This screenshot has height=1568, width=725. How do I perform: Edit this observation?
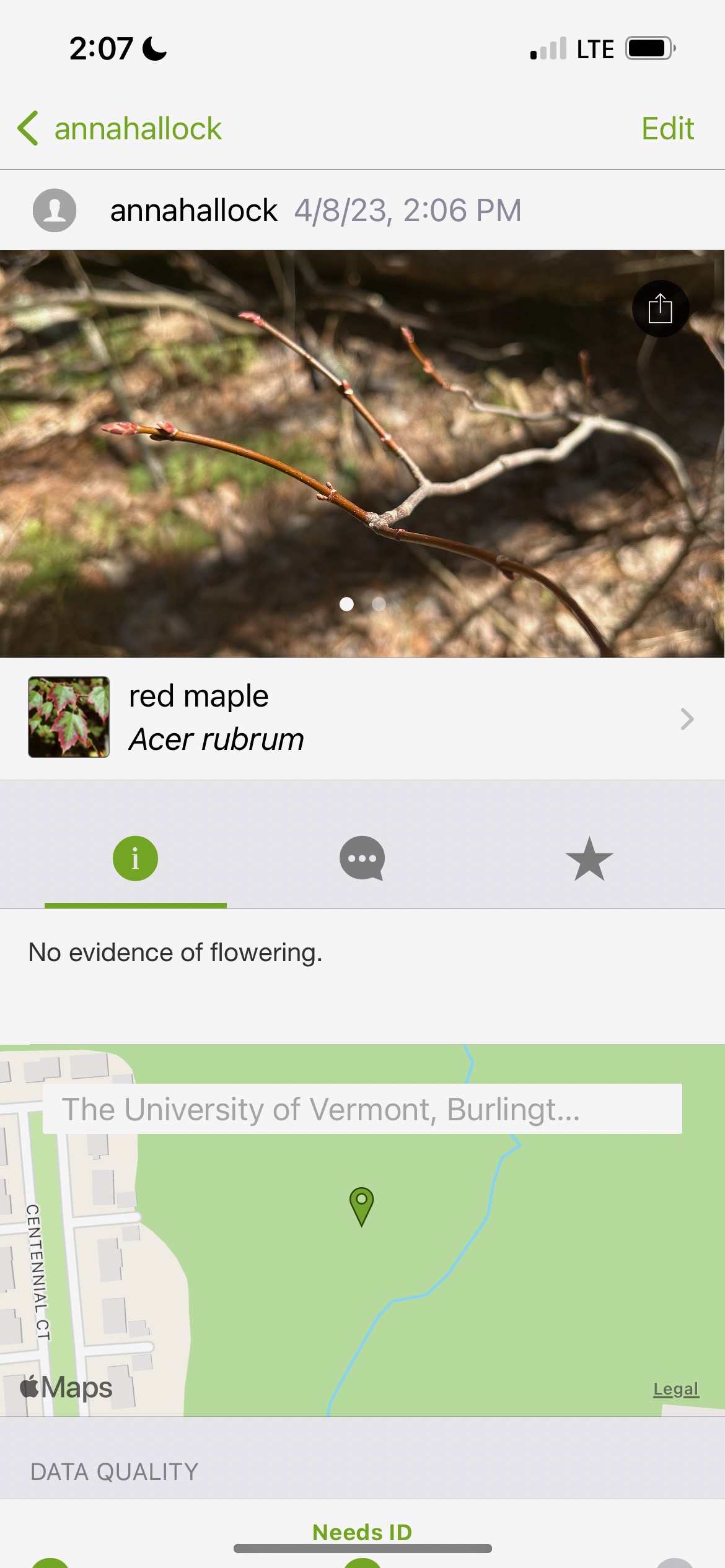[667, 129]
